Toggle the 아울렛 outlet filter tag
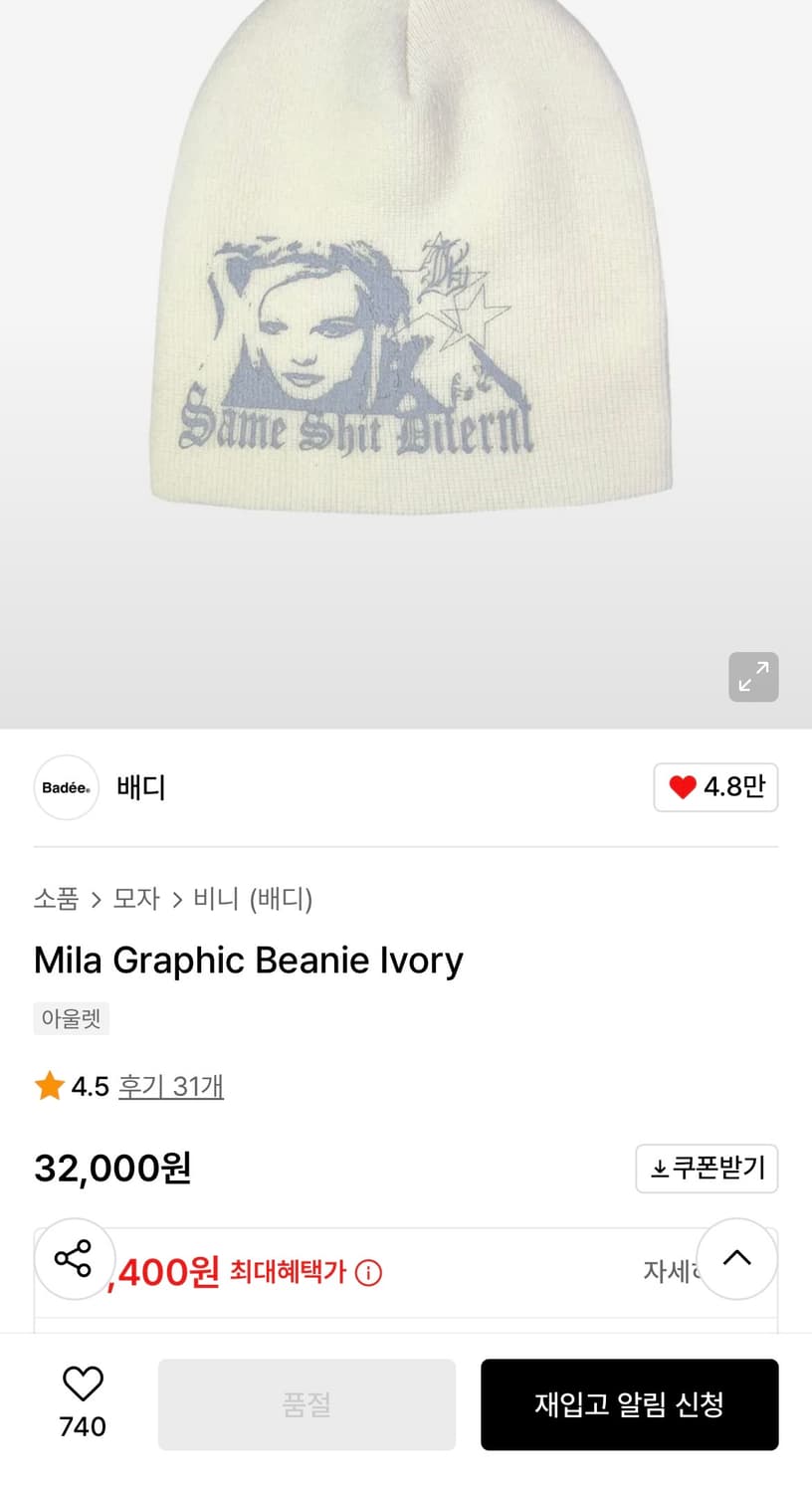Viewport: 812px width, 1493px height. pyautogui.click(x=71, y=1018)
